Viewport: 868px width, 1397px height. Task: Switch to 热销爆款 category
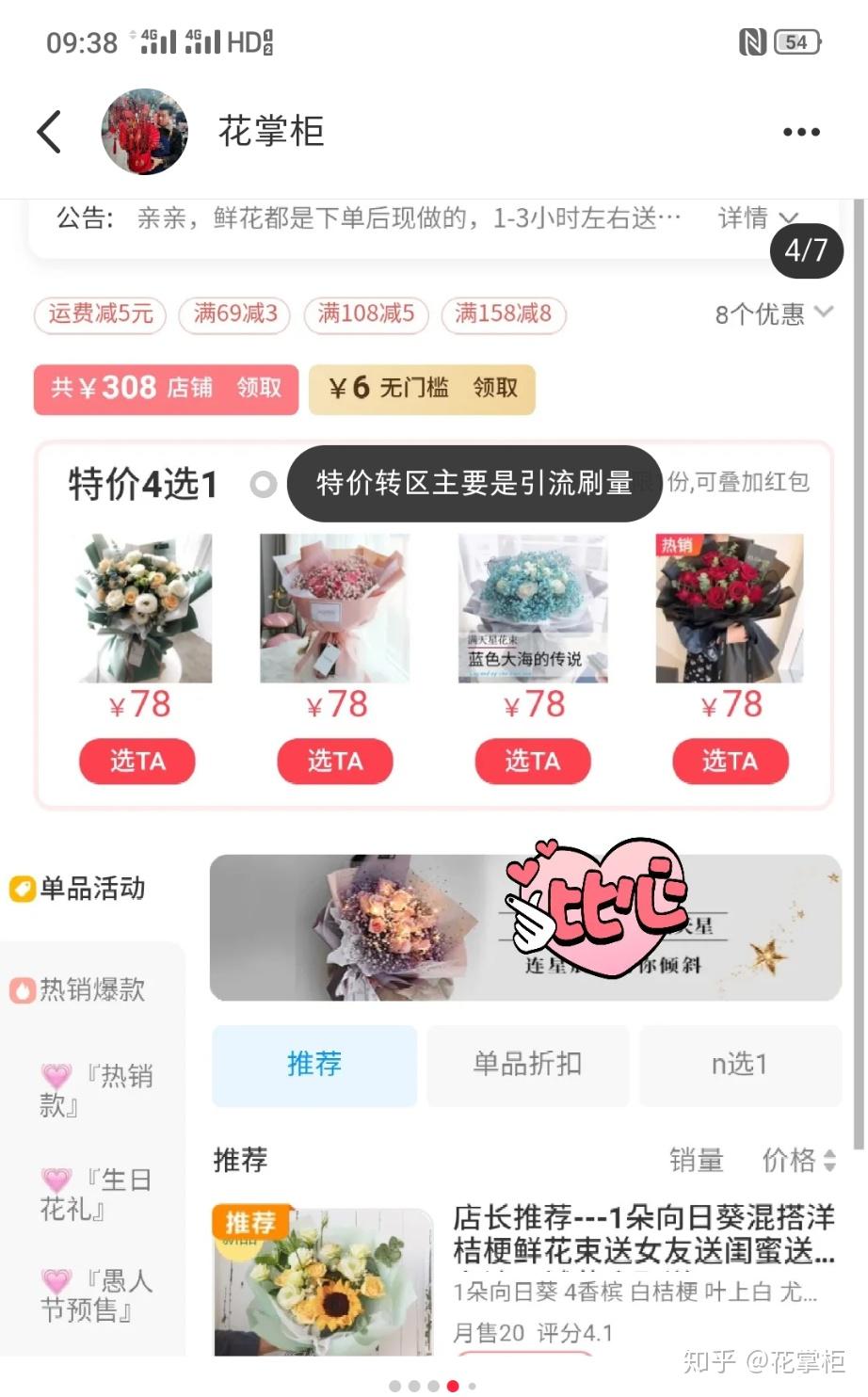coord(90,989)
